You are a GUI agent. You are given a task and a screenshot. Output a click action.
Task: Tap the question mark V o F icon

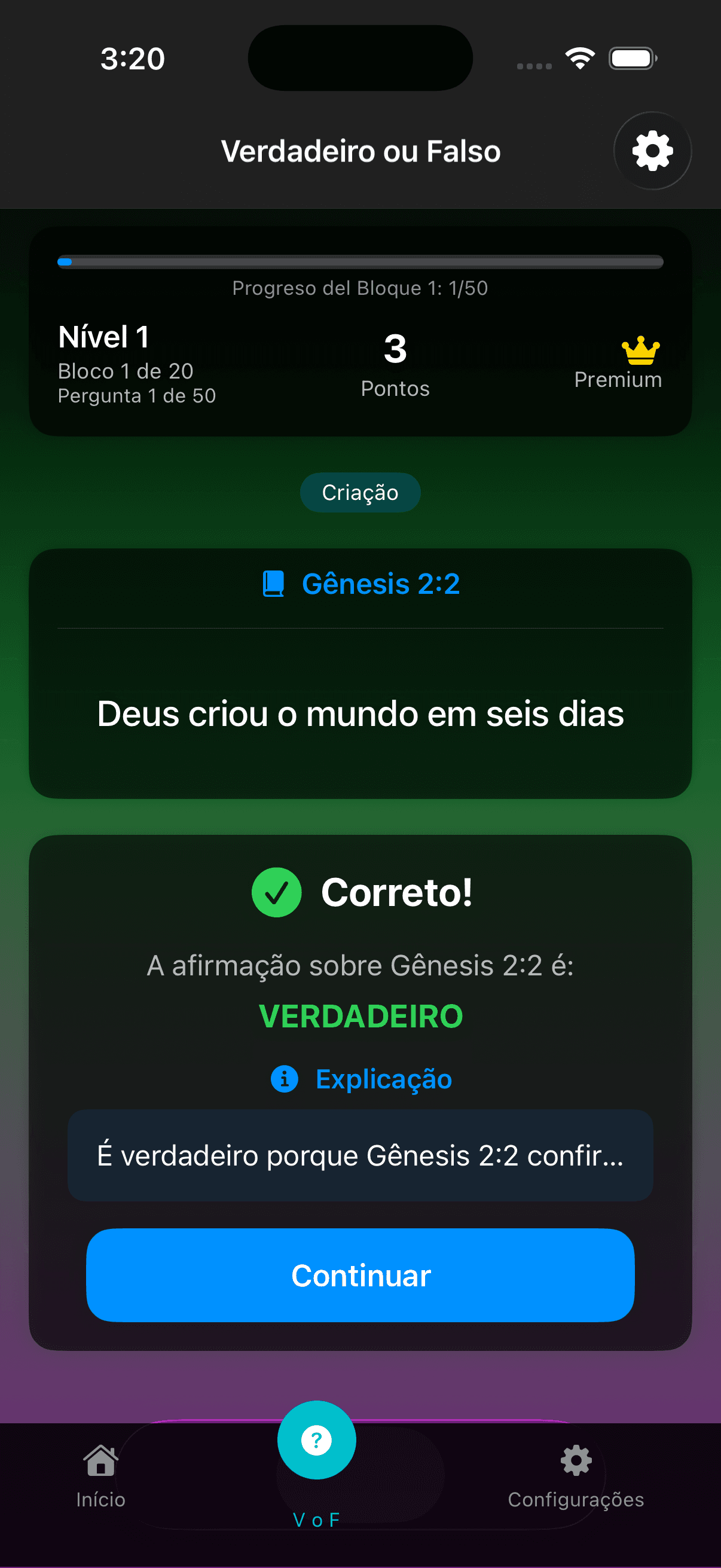pyautogui.click(x=316, y=1440)
